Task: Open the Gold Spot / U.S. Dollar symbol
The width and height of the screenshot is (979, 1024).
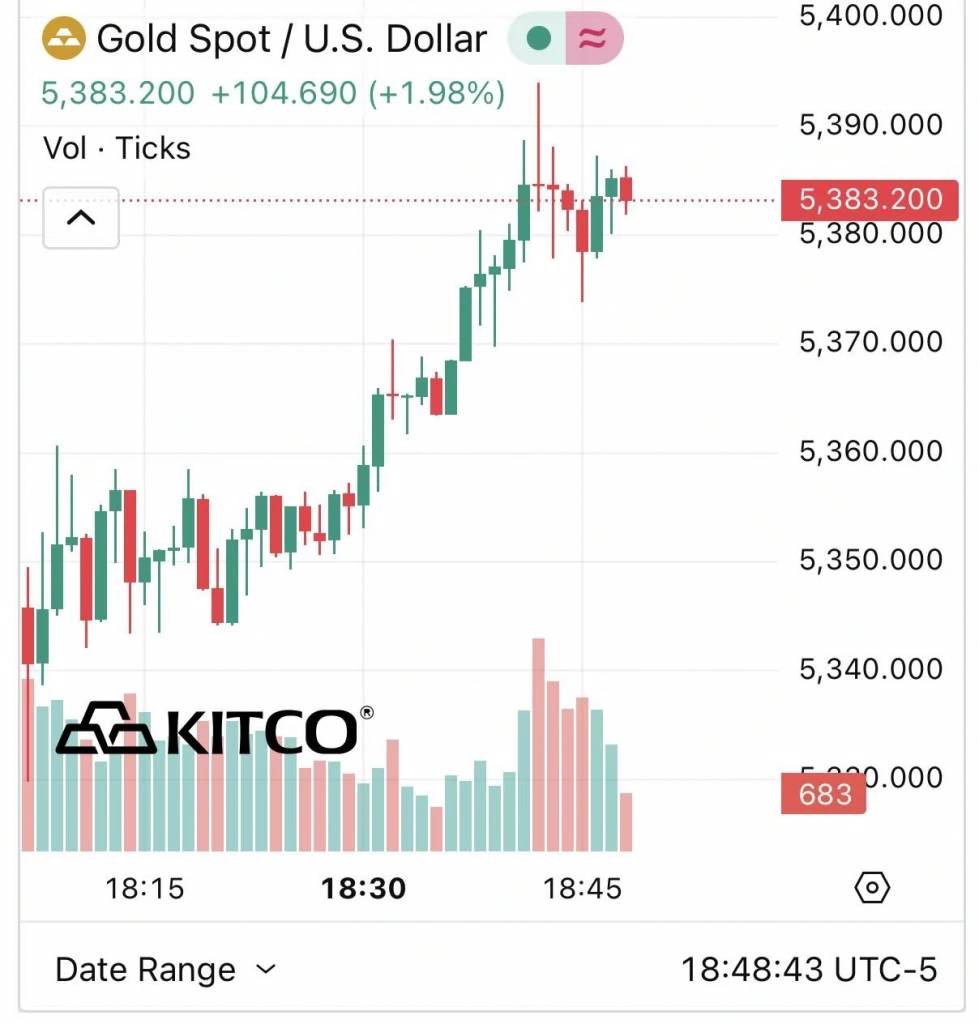Action: (x=291, y=39)
